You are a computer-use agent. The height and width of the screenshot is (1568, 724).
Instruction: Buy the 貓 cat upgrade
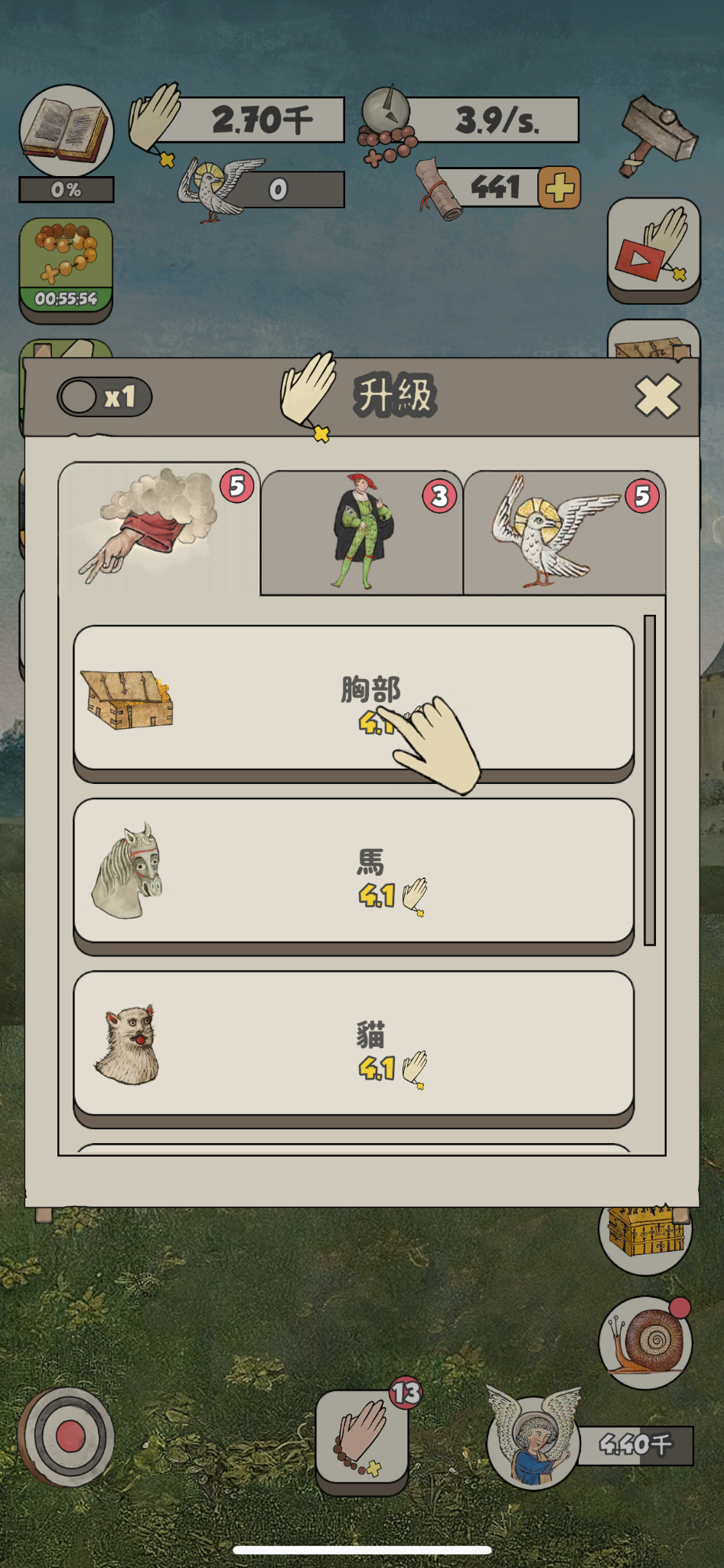tap(354, 1044)
